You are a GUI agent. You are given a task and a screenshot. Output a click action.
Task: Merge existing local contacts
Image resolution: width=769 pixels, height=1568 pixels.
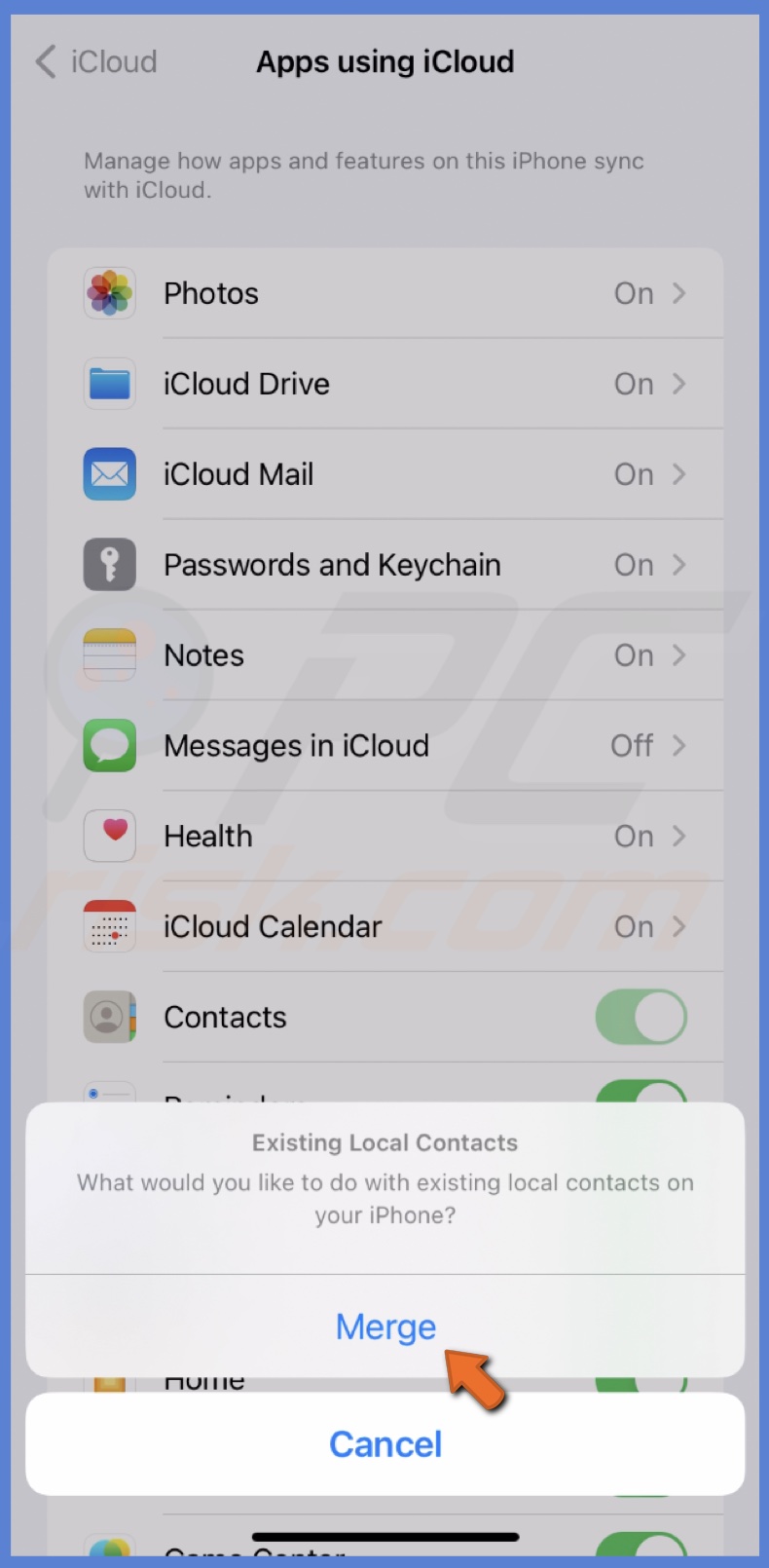click(x=385, y=1326)
